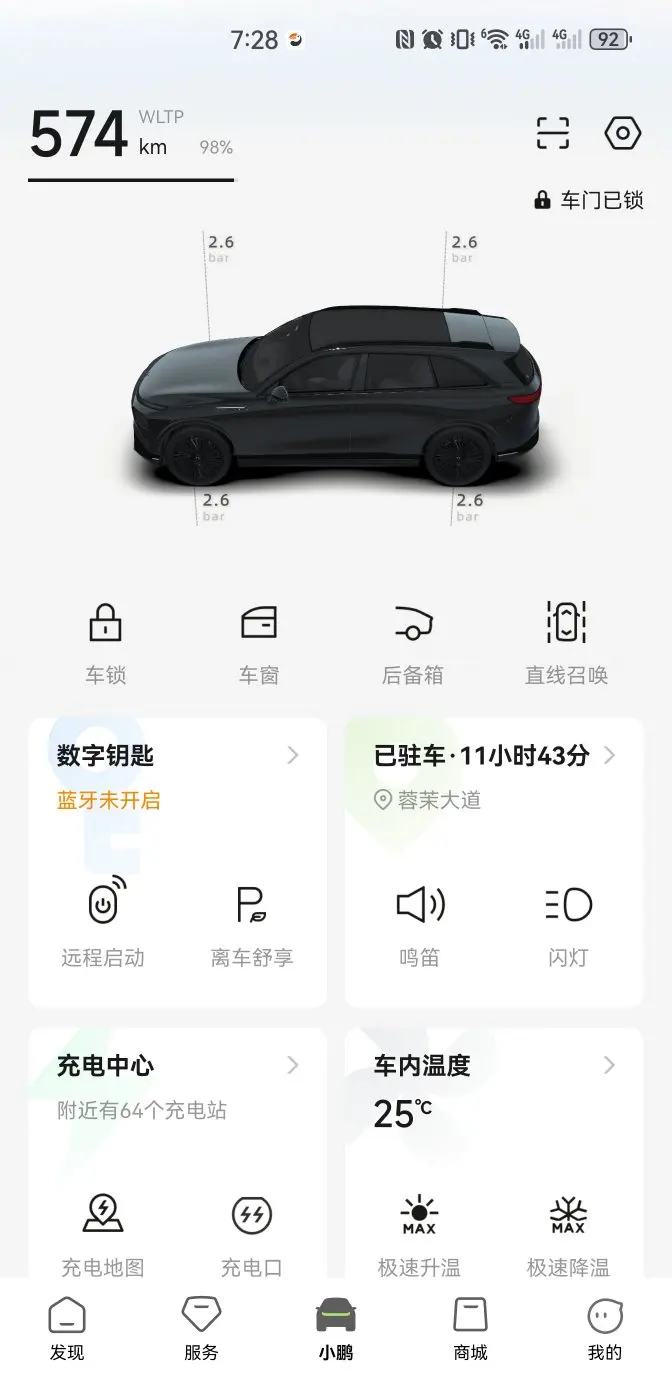Open the 已驻车 parking location card
This screenshot has width=672, height=1386.
(494, 756)
